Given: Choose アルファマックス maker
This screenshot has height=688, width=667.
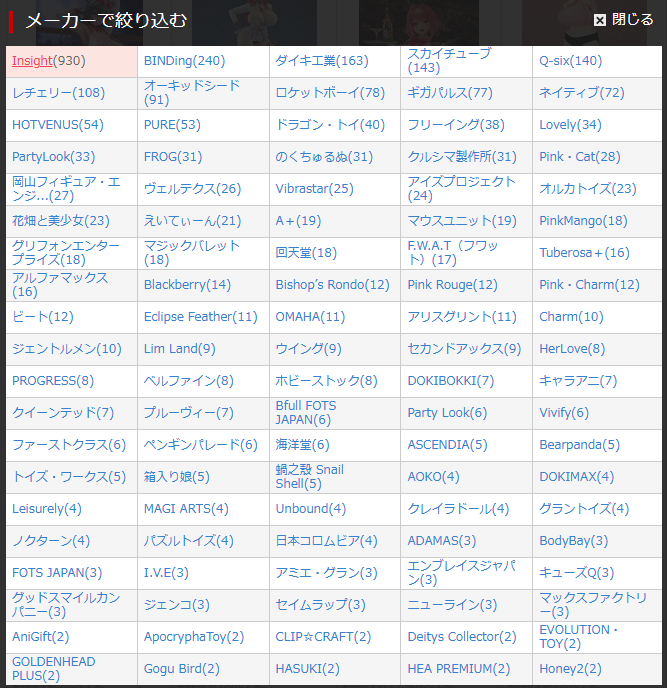Looking at the screenshot, I should pyautogui.click(x=60, y=285).
